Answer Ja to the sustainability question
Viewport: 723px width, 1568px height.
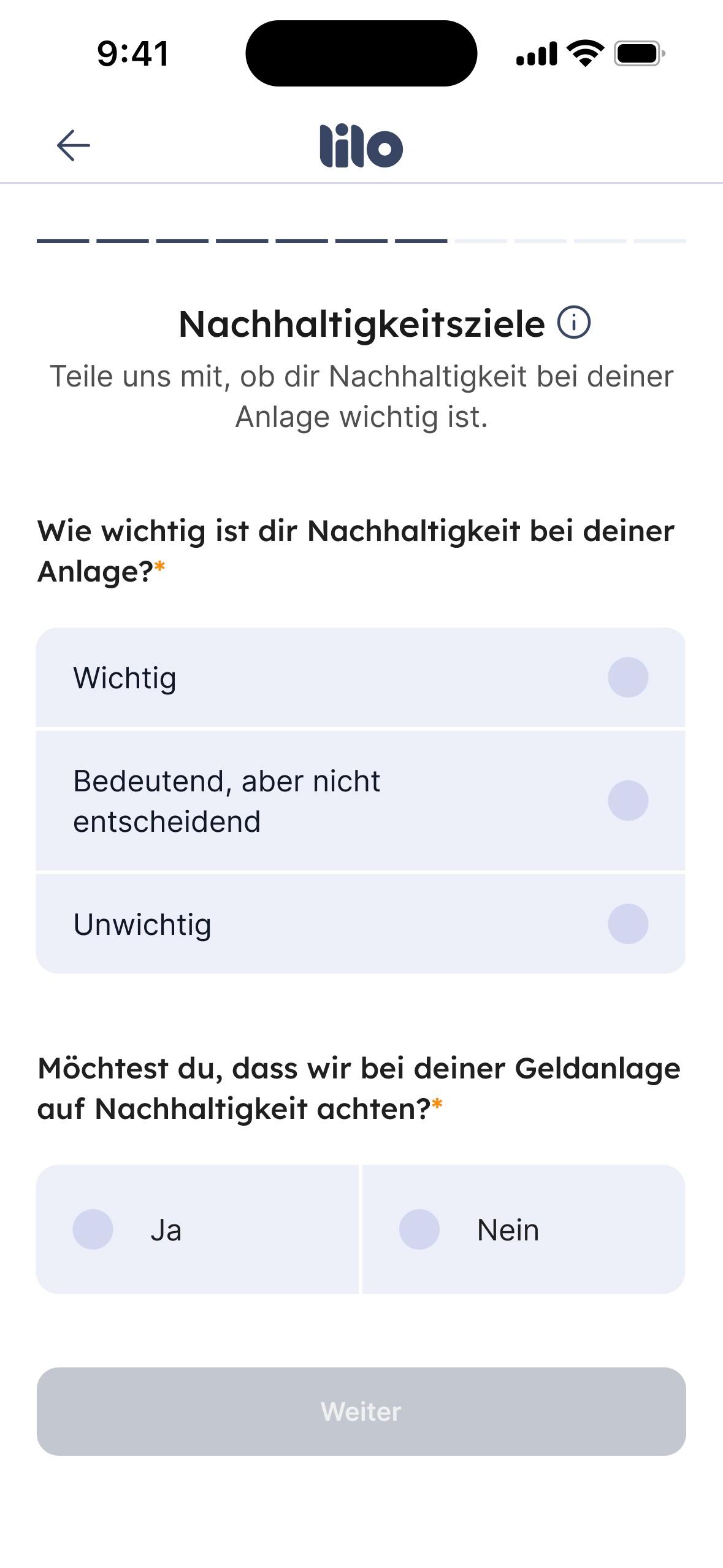(197, 1229)
